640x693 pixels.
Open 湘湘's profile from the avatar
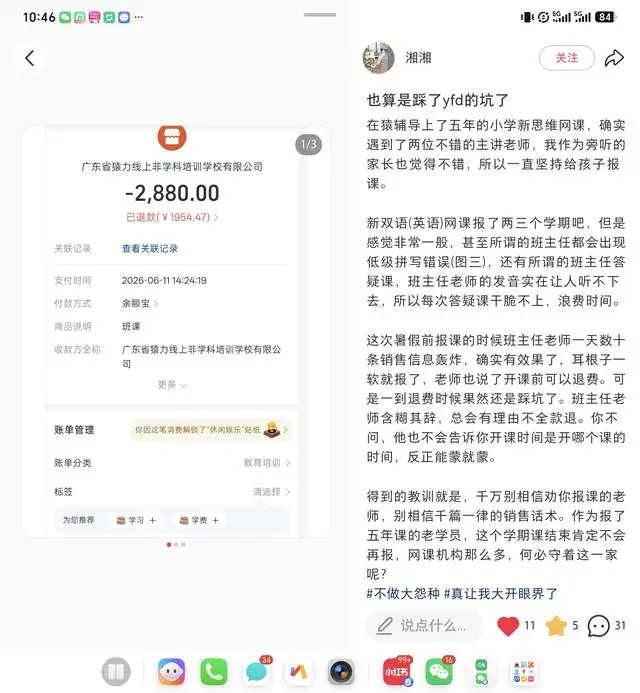coord(378,58)
